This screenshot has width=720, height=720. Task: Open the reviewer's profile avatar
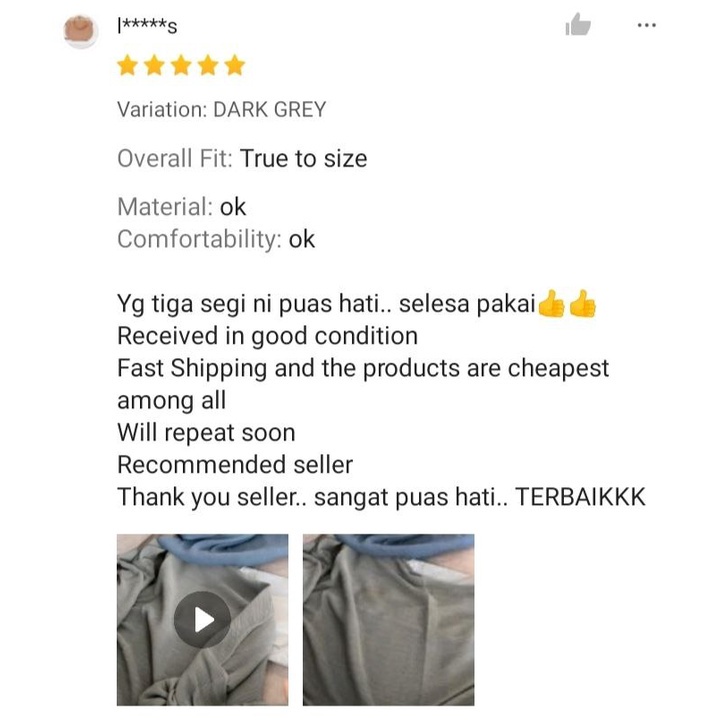tap(80, 31)
